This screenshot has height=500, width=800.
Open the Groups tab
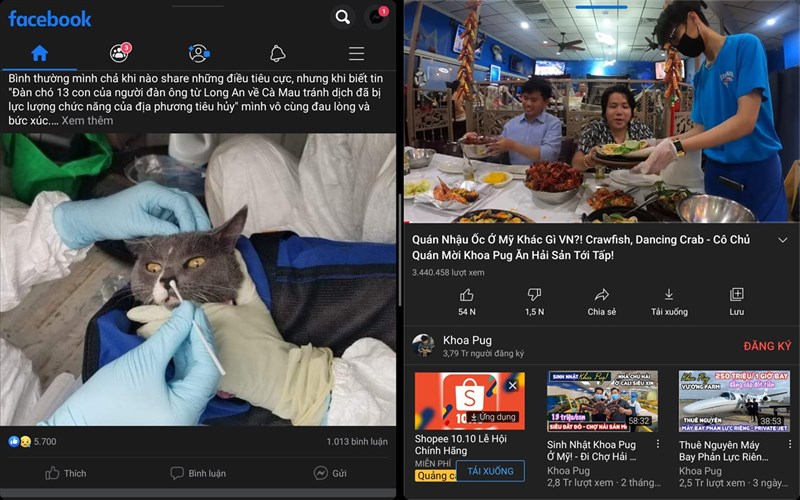[x=120, y=53]
